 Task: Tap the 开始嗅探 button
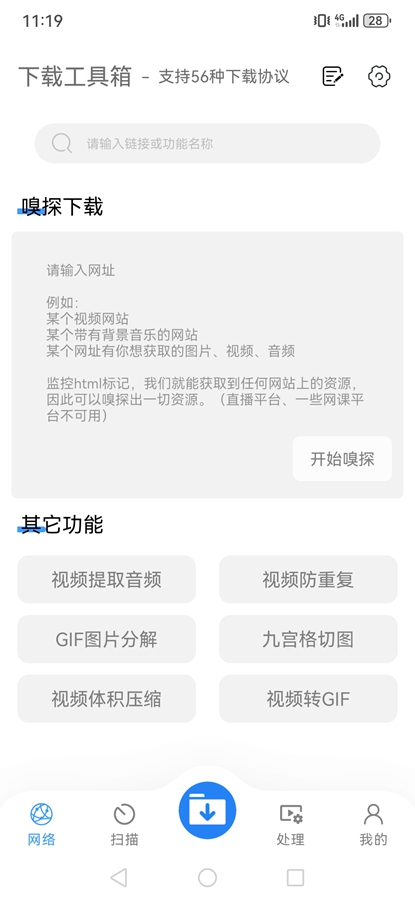click(342, 459)
